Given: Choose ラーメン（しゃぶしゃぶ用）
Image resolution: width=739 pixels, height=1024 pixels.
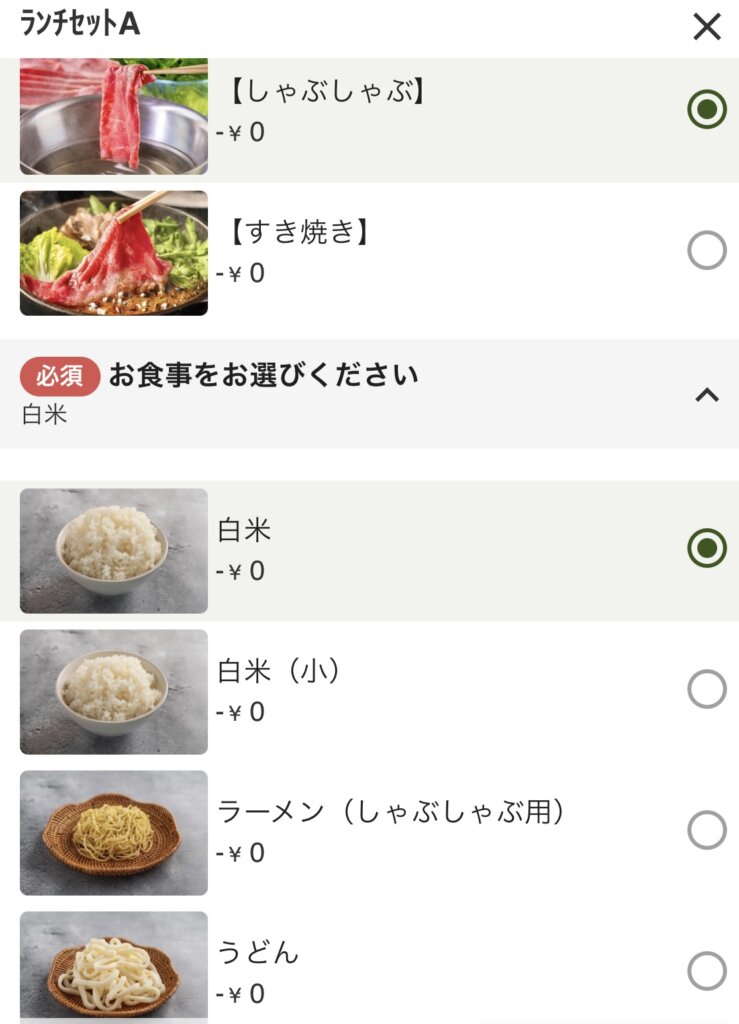Looking at the screenshot, I should [707, 830].
